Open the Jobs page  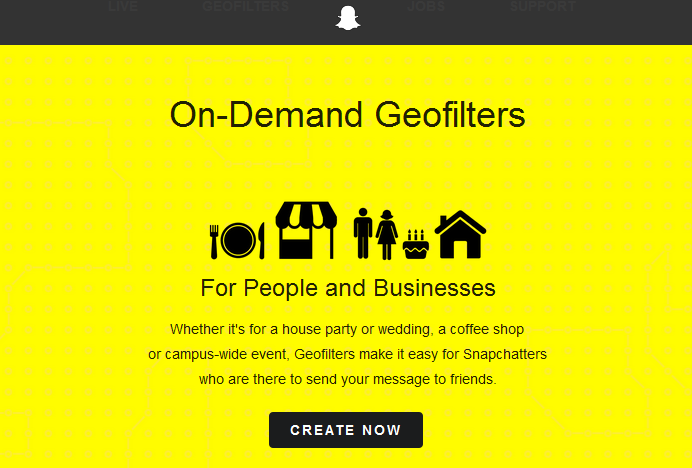(x=426, y=6)
